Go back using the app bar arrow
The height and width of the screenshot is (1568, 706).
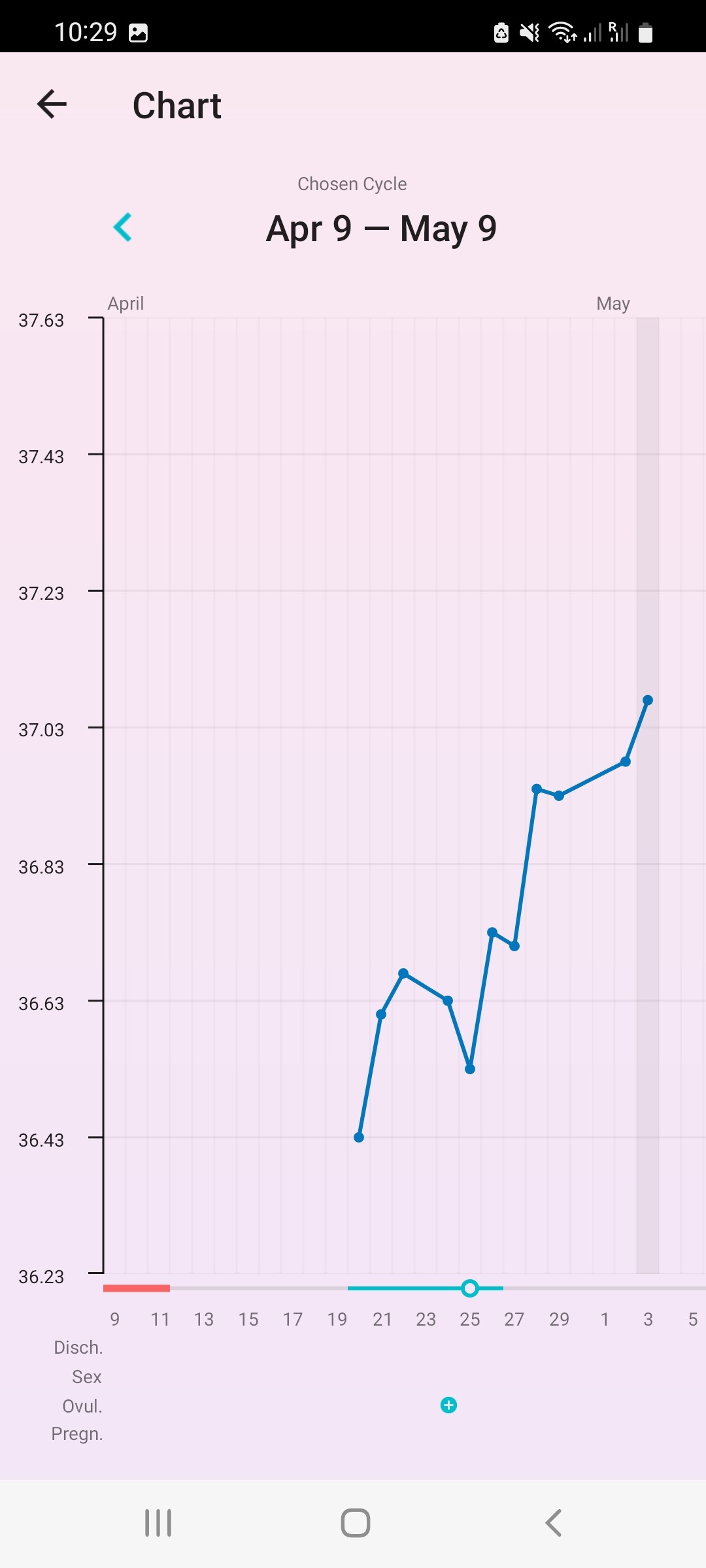coord(52,105)
